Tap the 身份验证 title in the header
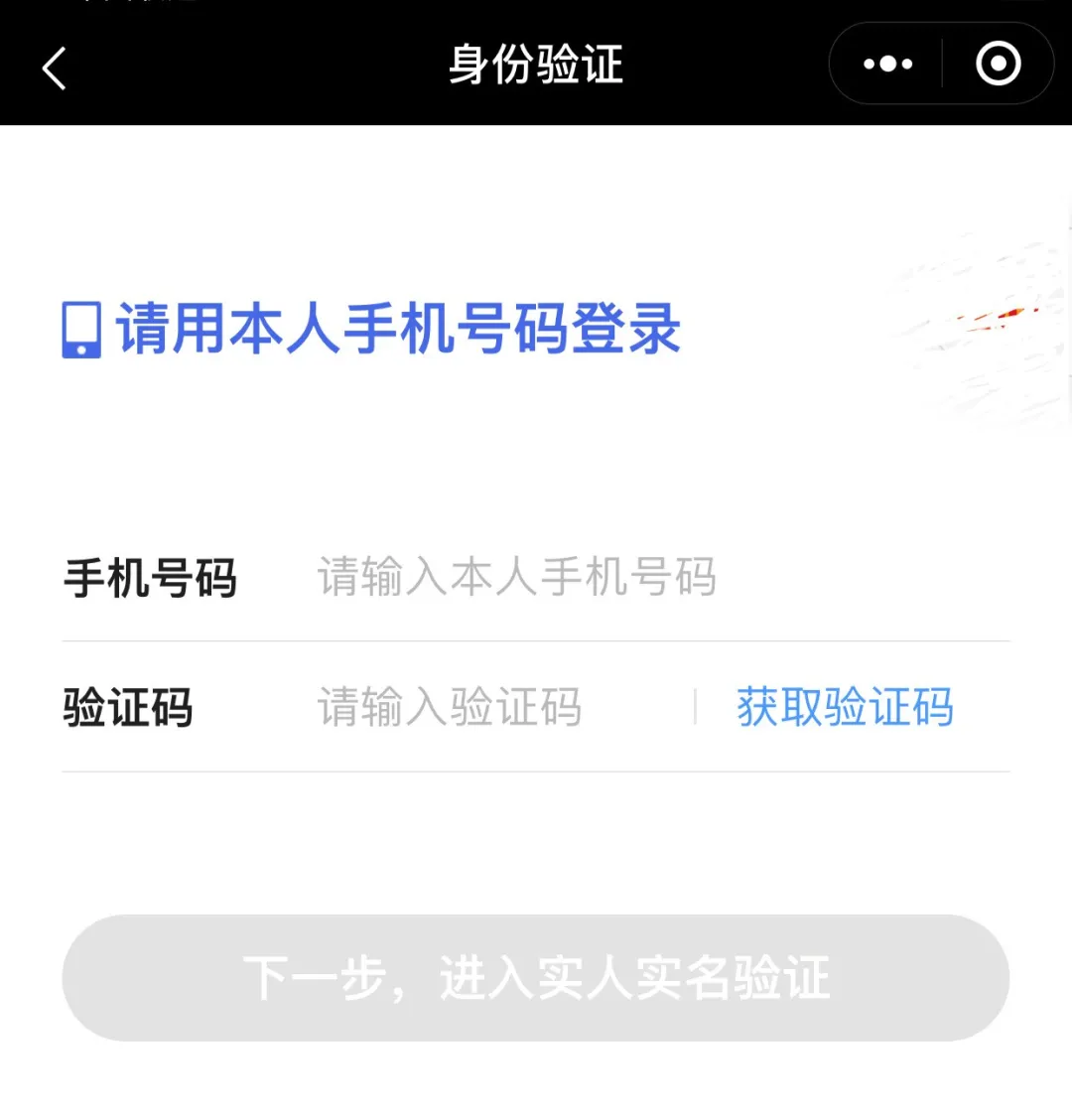The height and width of the screenshot is (1120, 1072). point(535,64)
